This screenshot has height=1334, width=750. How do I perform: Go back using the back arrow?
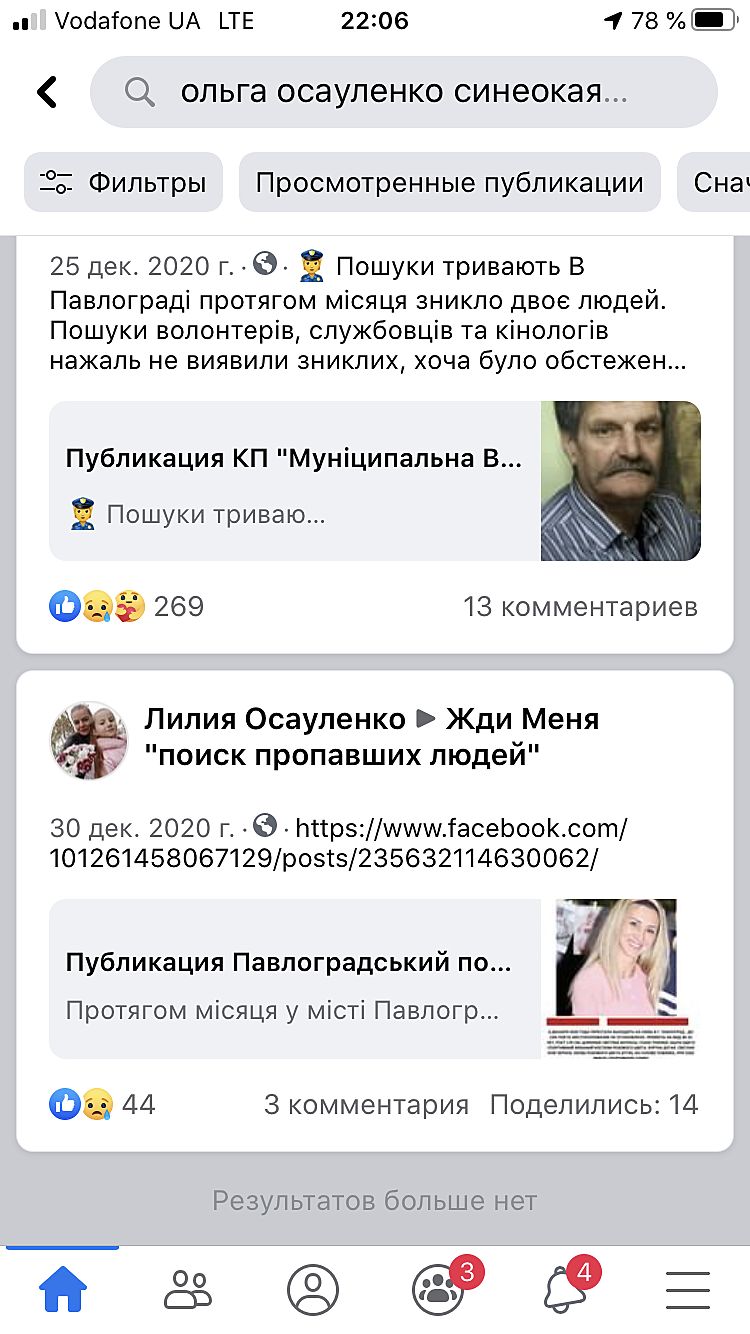[x=46, y=92]
